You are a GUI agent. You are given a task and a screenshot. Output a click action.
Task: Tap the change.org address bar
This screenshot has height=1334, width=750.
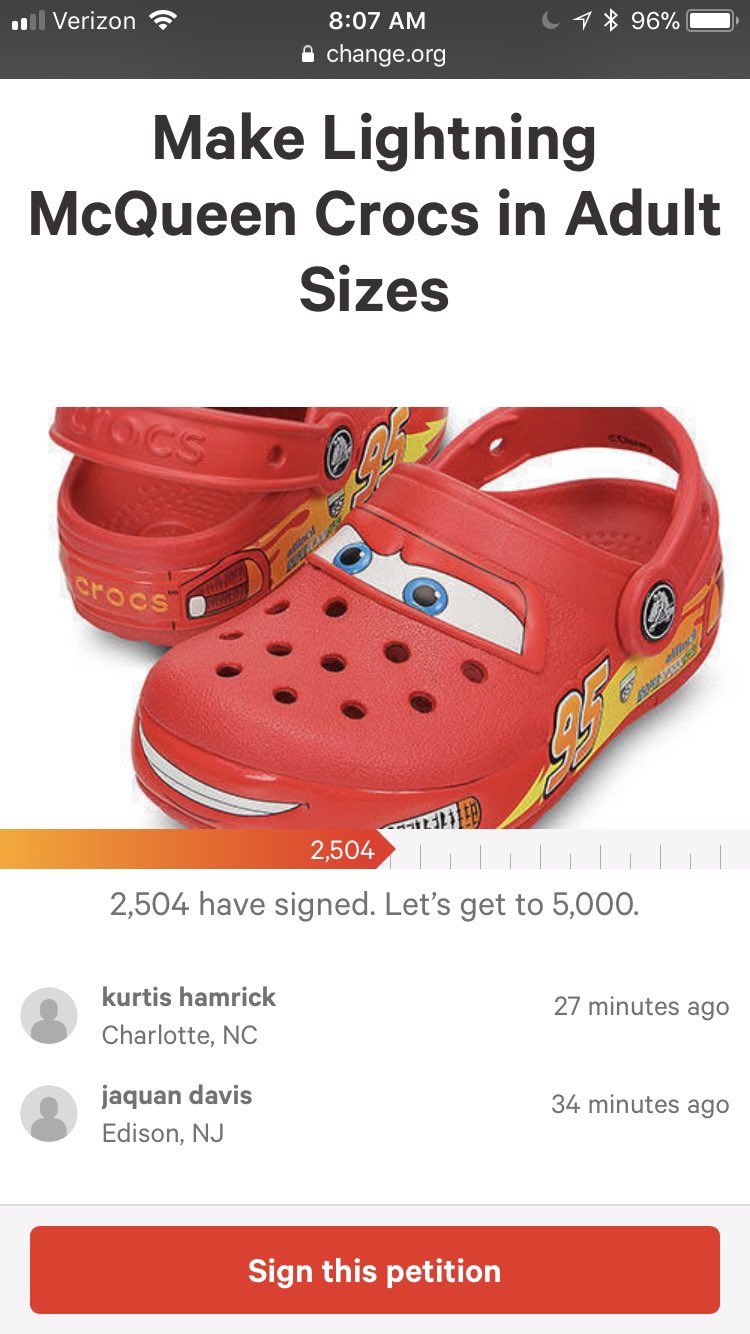pyautogui.click(x=375, y=54)
